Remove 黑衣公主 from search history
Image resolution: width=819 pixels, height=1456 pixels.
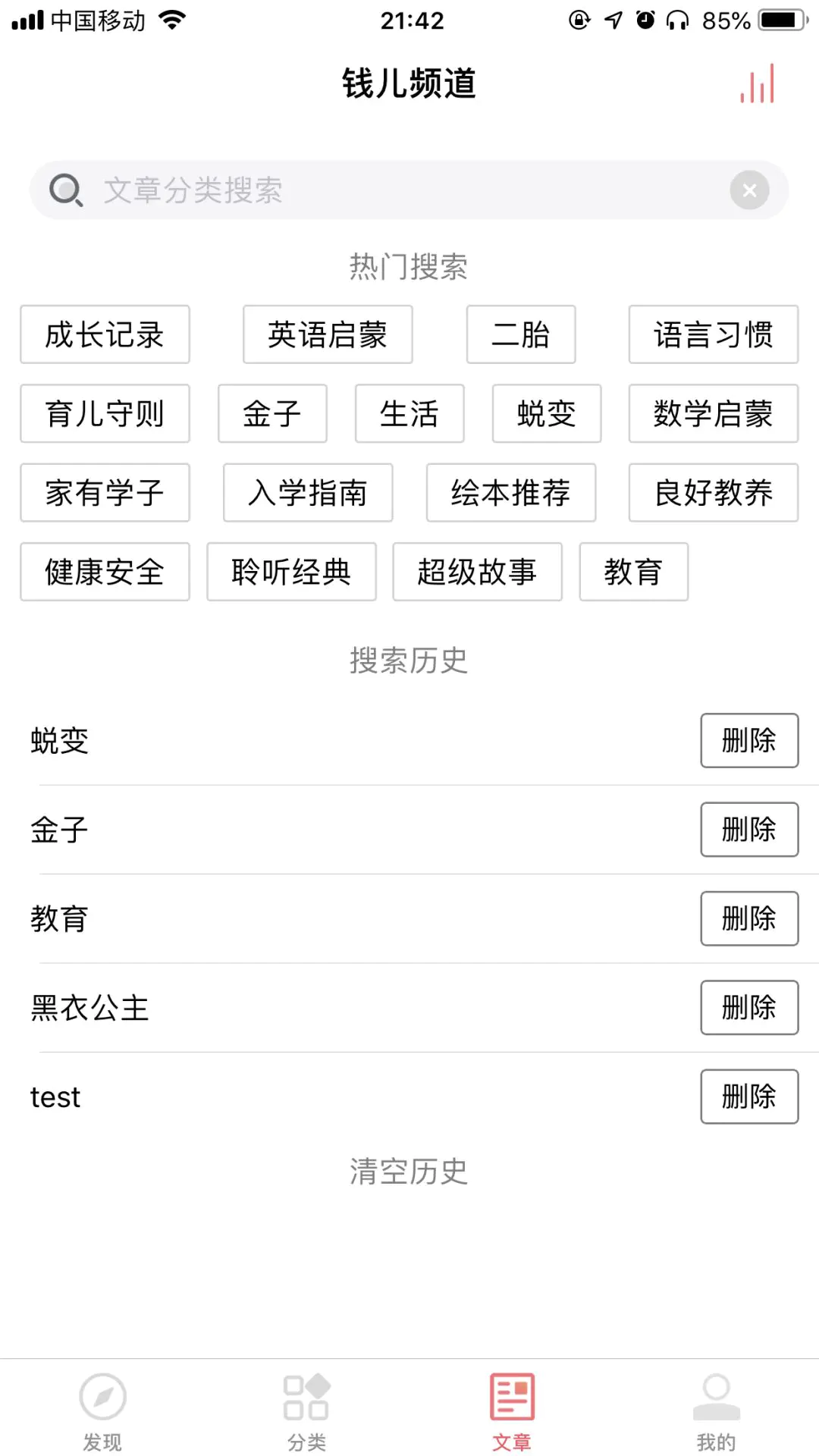pos(748,1007)
